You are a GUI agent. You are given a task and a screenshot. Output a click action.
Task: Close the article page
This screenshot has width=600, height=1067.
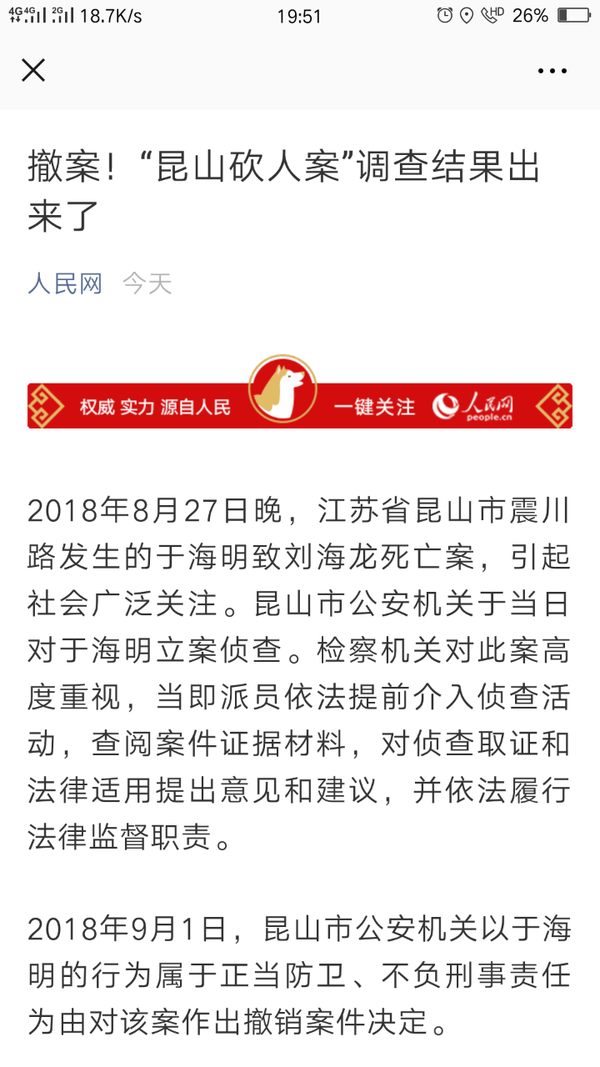click(x=34, y=70)
